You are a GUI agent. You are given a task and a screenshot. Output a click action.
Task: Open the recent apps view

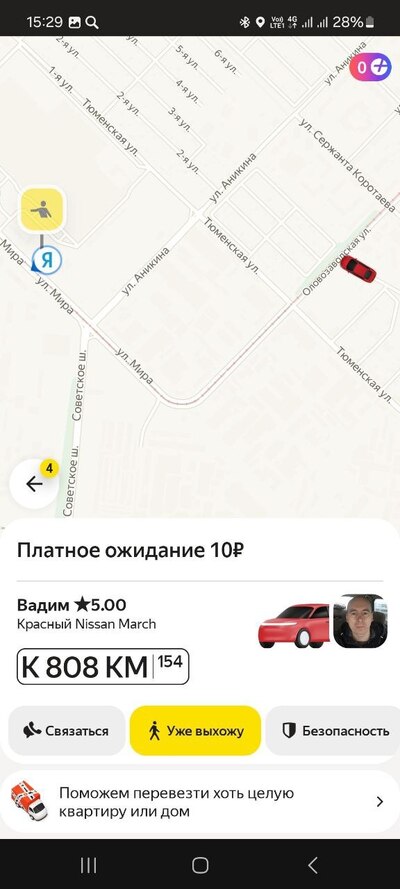pyautogui.click(x=88, y=865)
